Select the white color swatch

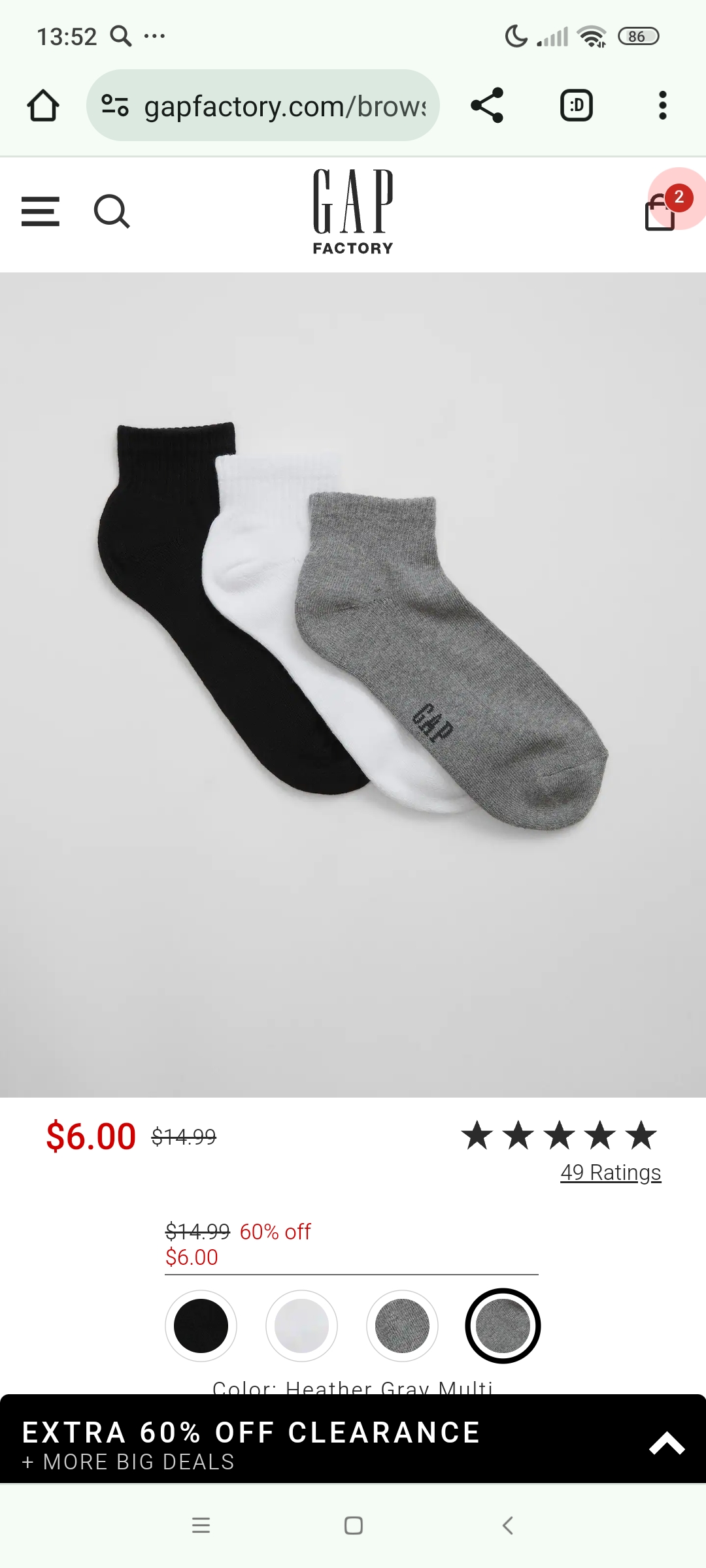coord(301,1326)
